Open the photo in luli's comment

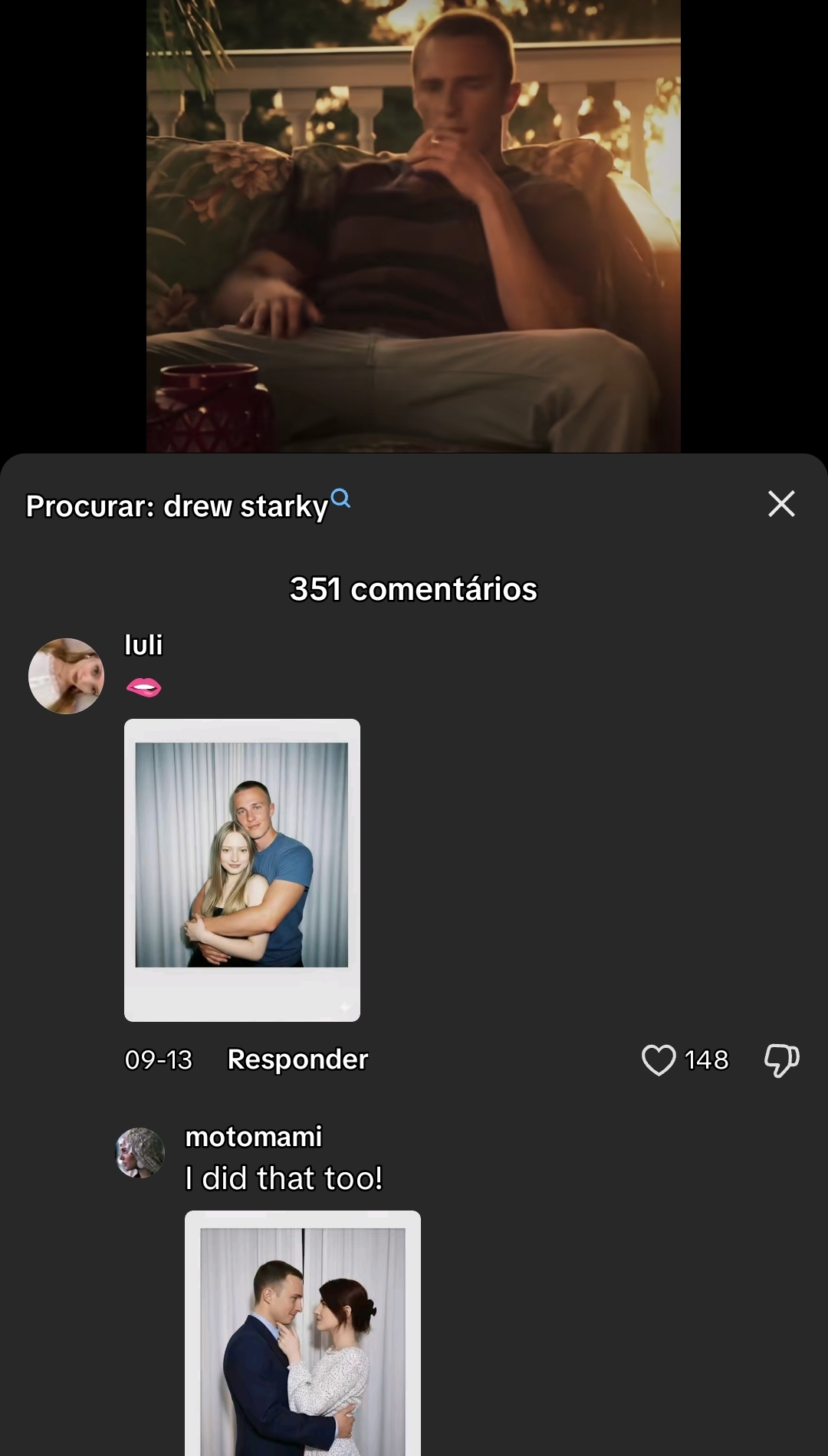pyautogui.click(x=242, y=870)
